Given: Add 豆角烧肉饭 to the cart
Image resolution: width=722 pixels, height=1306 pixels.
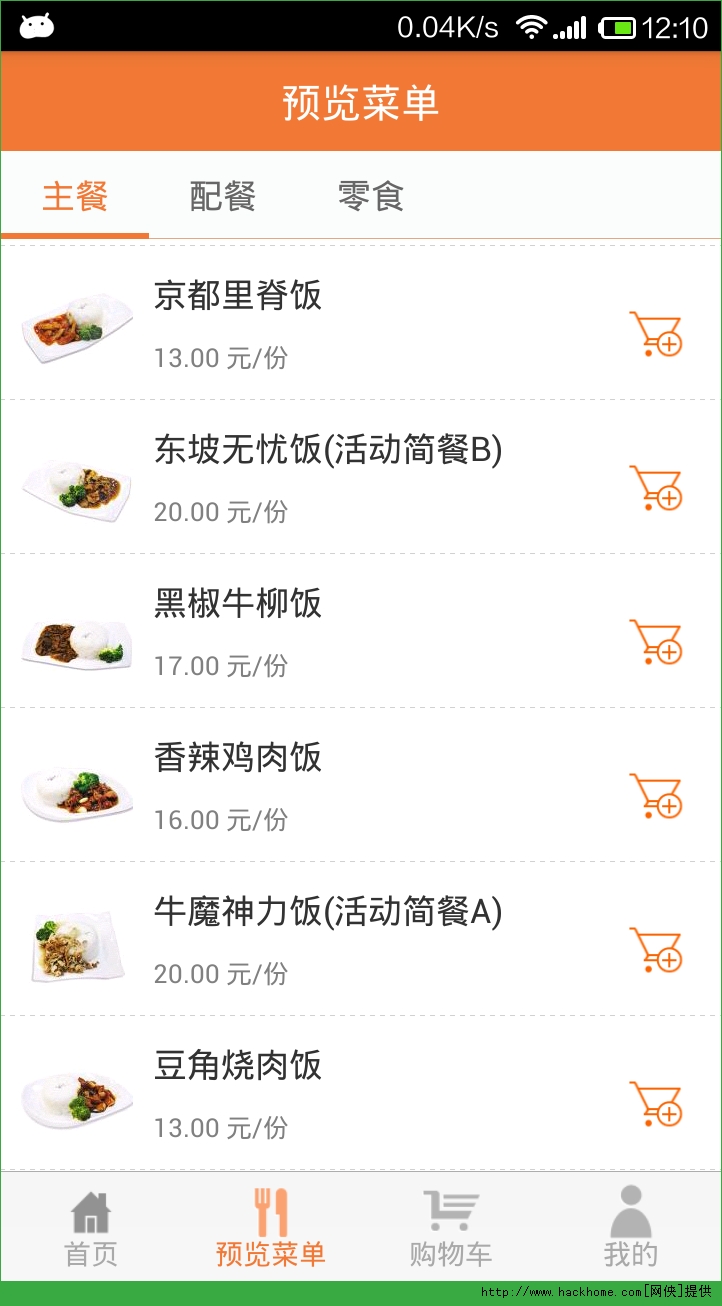Looking at the screenshot, I should click(655, 1104).
